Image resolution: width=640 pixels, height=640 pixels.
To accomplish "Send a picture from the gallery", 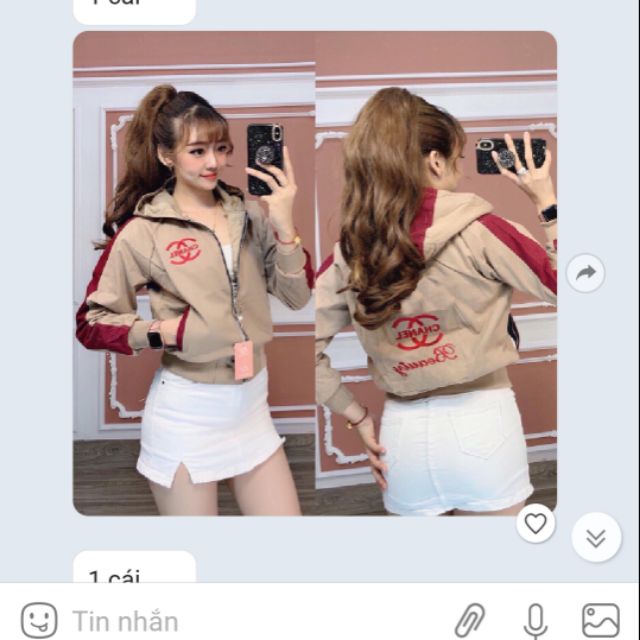I will tap(600, 620).
